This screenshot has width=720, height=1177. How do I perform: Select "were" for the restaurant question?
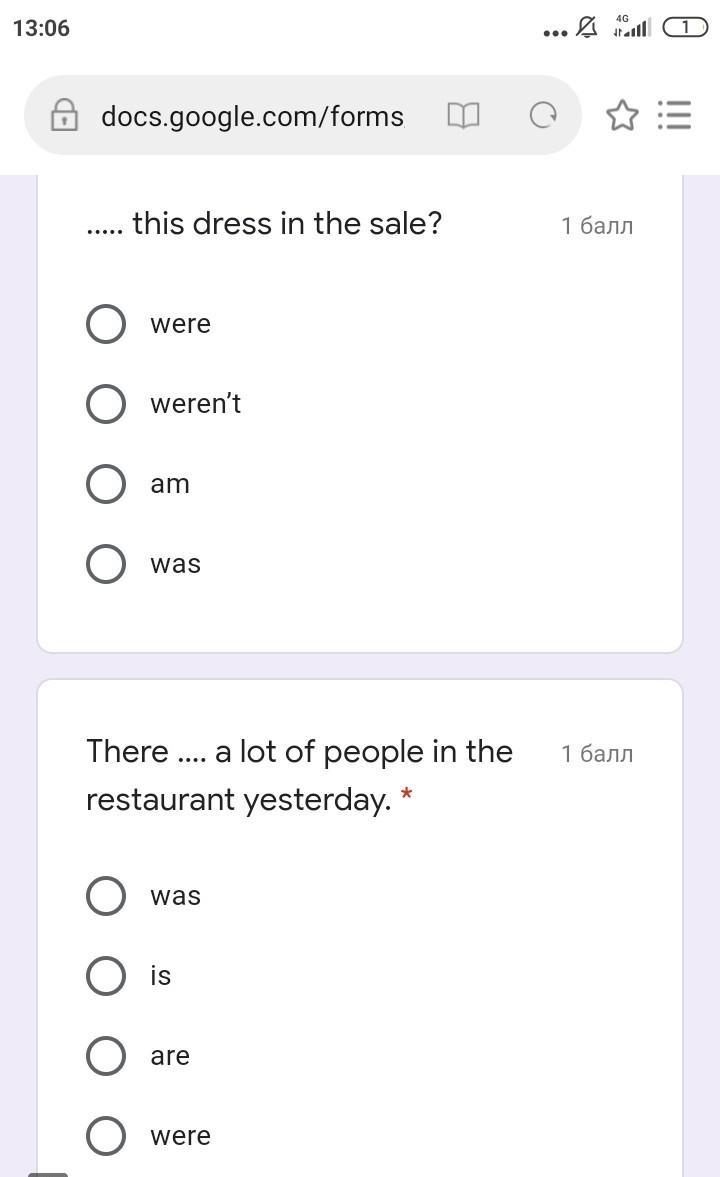coord(106,1136)
